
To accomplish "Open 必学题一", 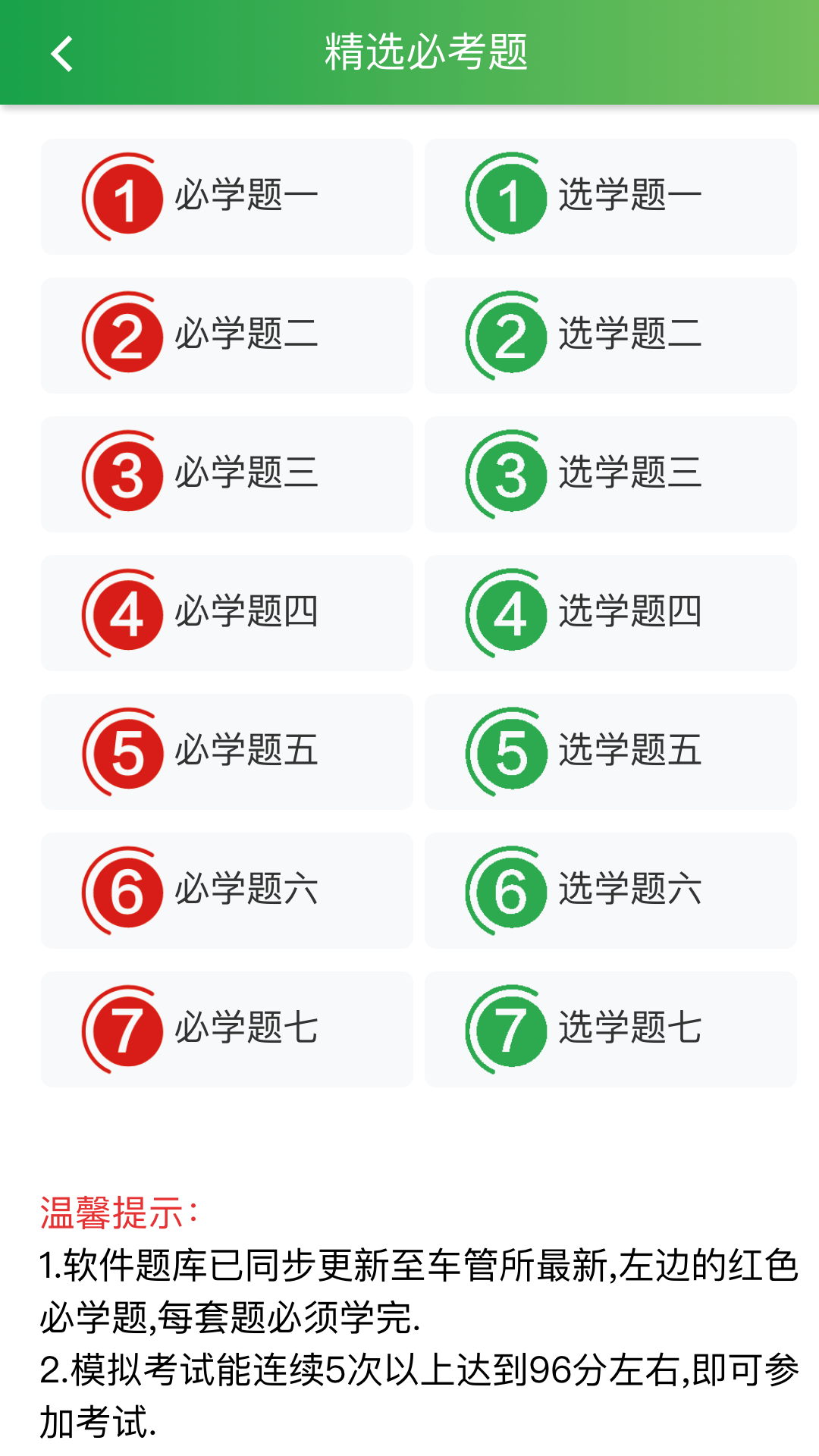I will coord(227,196).
